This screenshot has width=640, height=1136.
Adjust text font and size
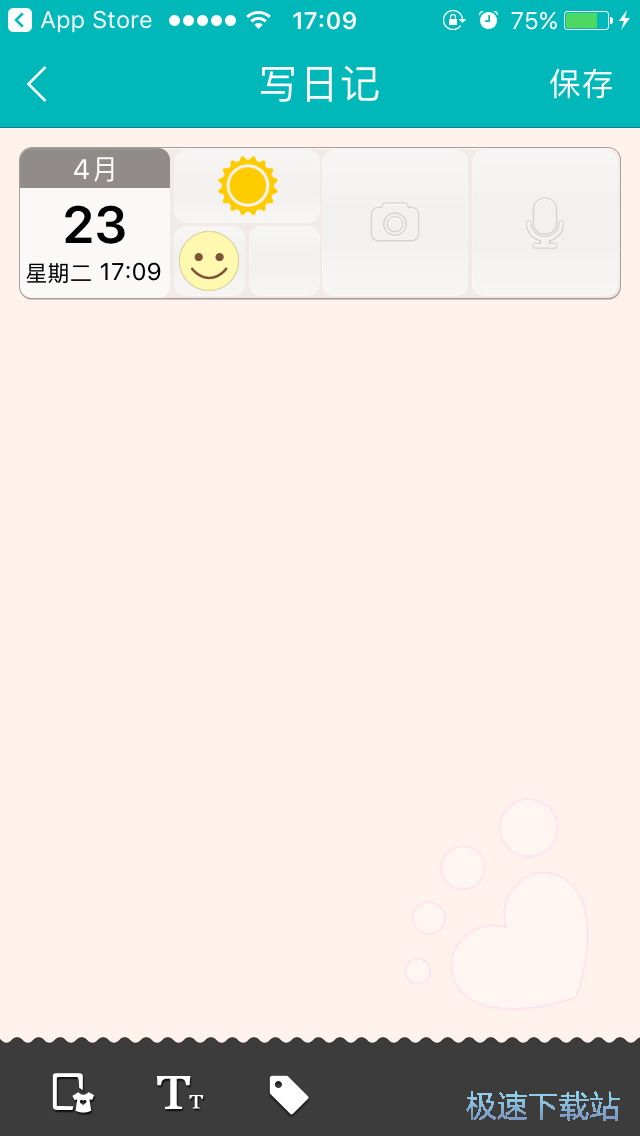(x=180, y=1093)
